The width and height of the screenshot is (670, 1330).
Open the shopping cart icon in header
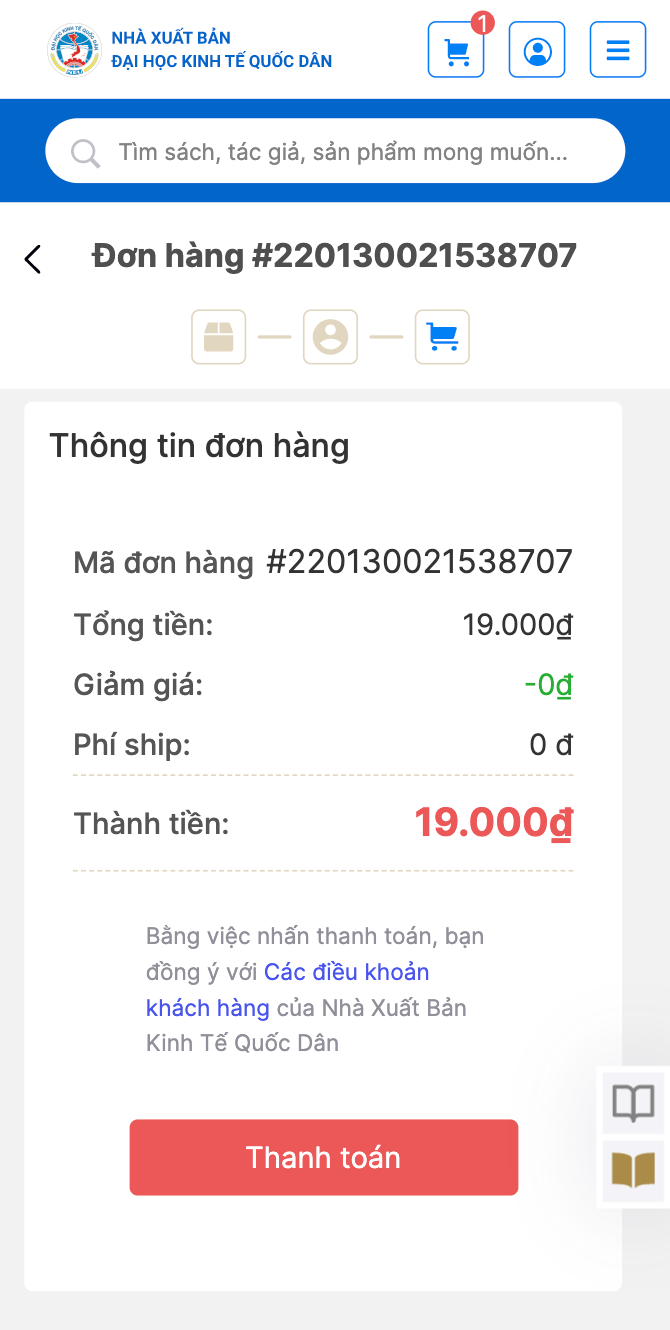456,50
